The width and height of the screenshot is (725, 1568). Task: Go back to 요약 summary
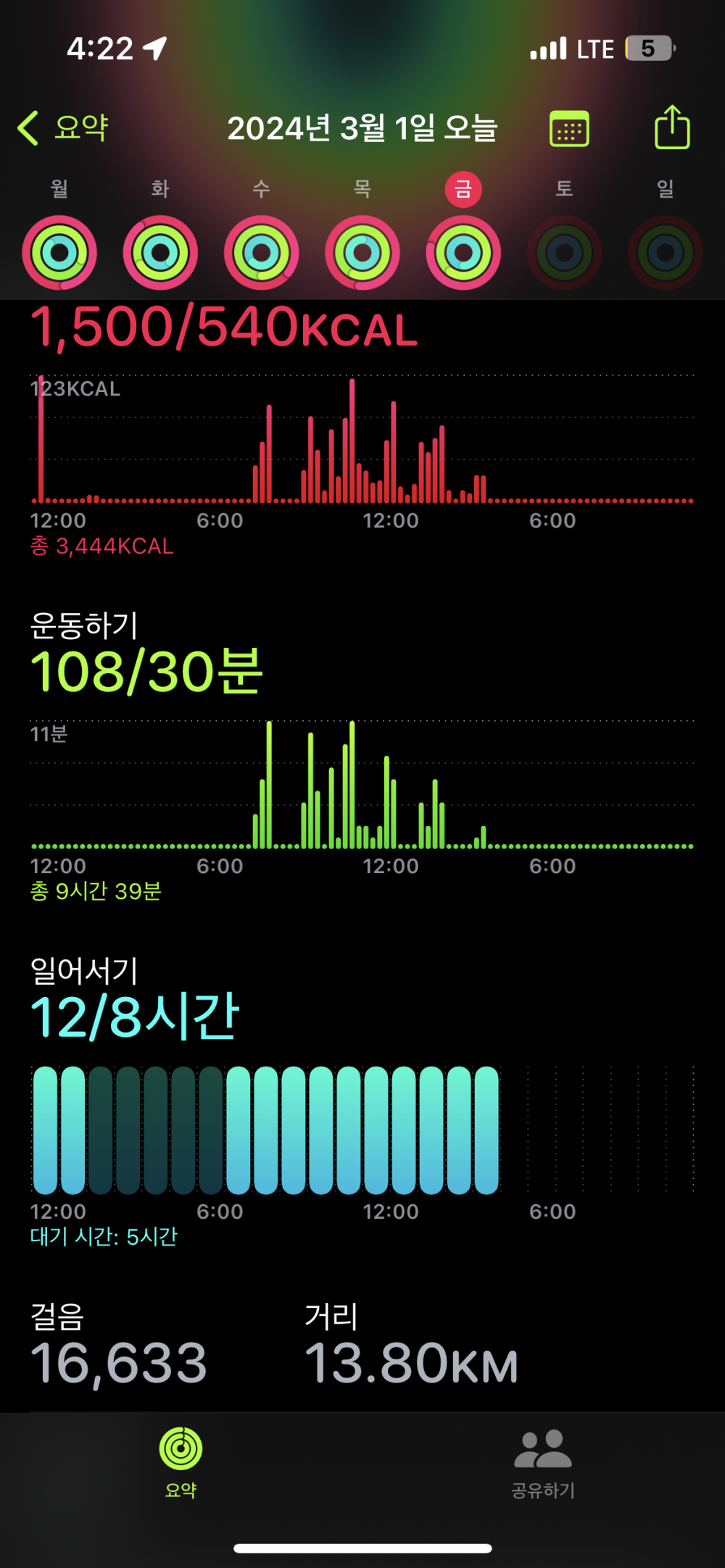pyautogui.click(x=64, y=128)
